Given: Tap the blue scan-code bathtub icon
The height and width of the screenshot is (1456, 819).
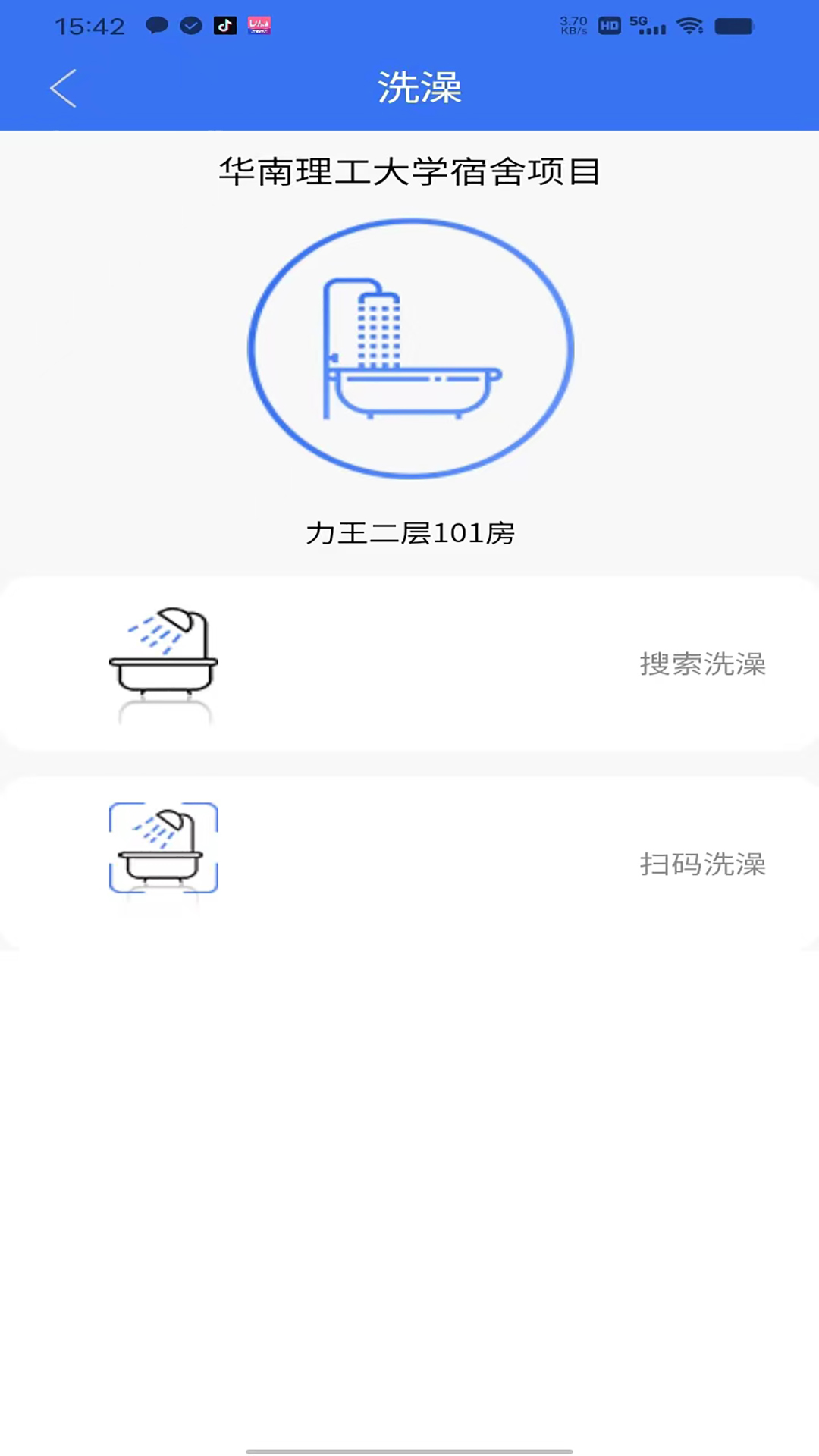Looking at the screenshot, I should point(163,847).
